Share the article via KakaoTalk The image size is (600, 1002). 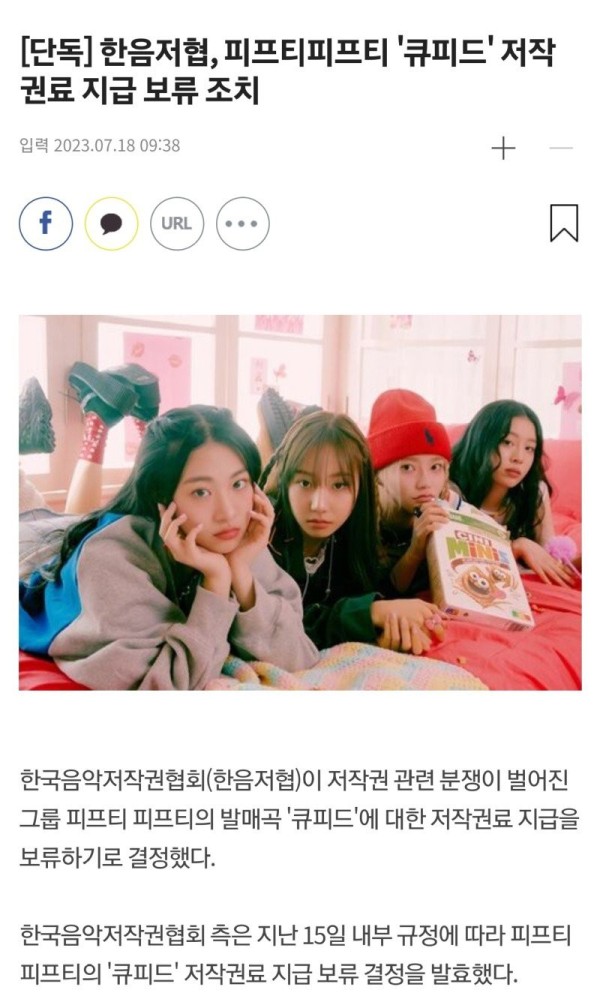click(x=111, y=223)
